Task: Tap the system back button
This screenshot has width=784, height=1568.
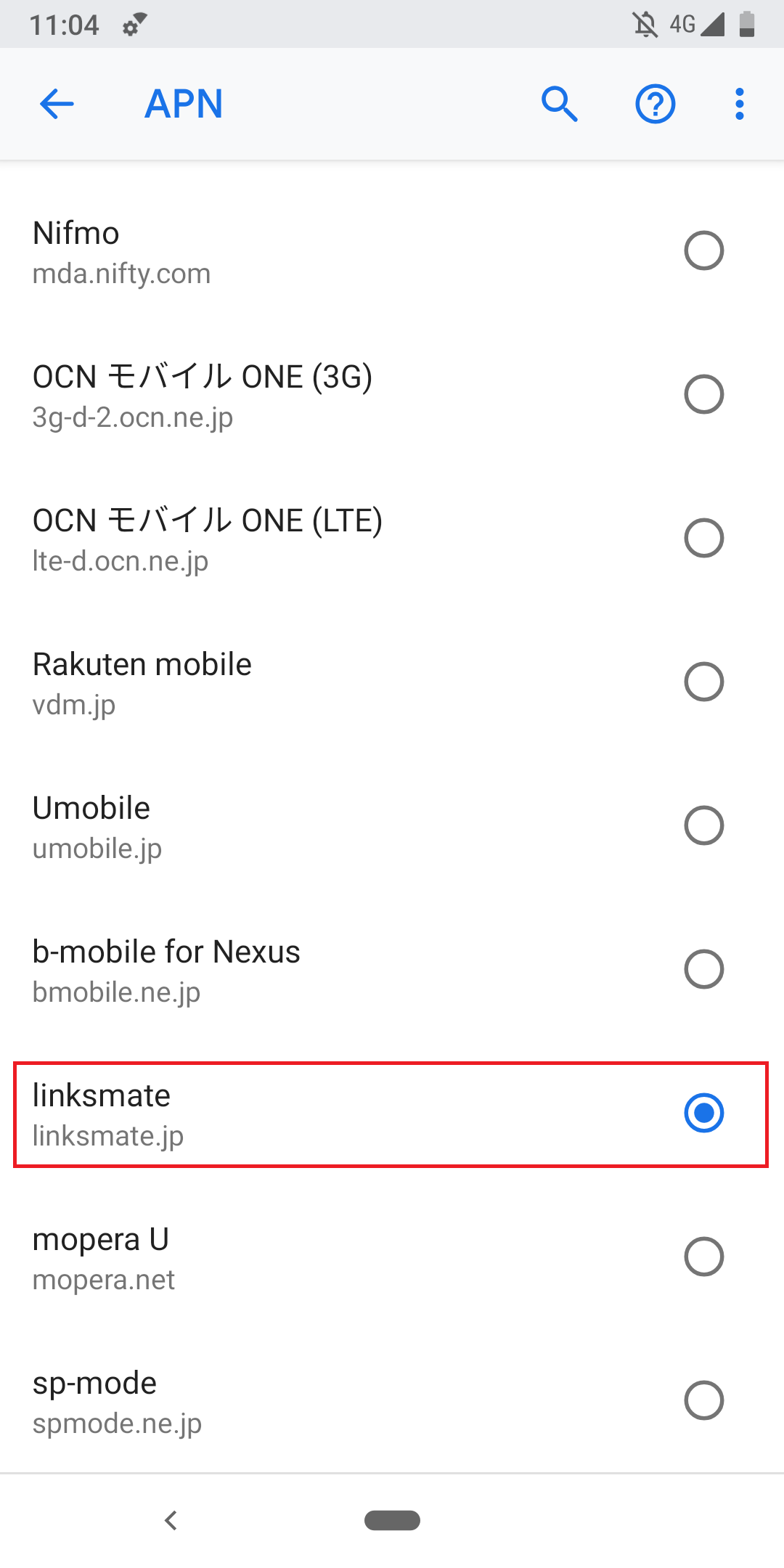Action: point(171,1520)
